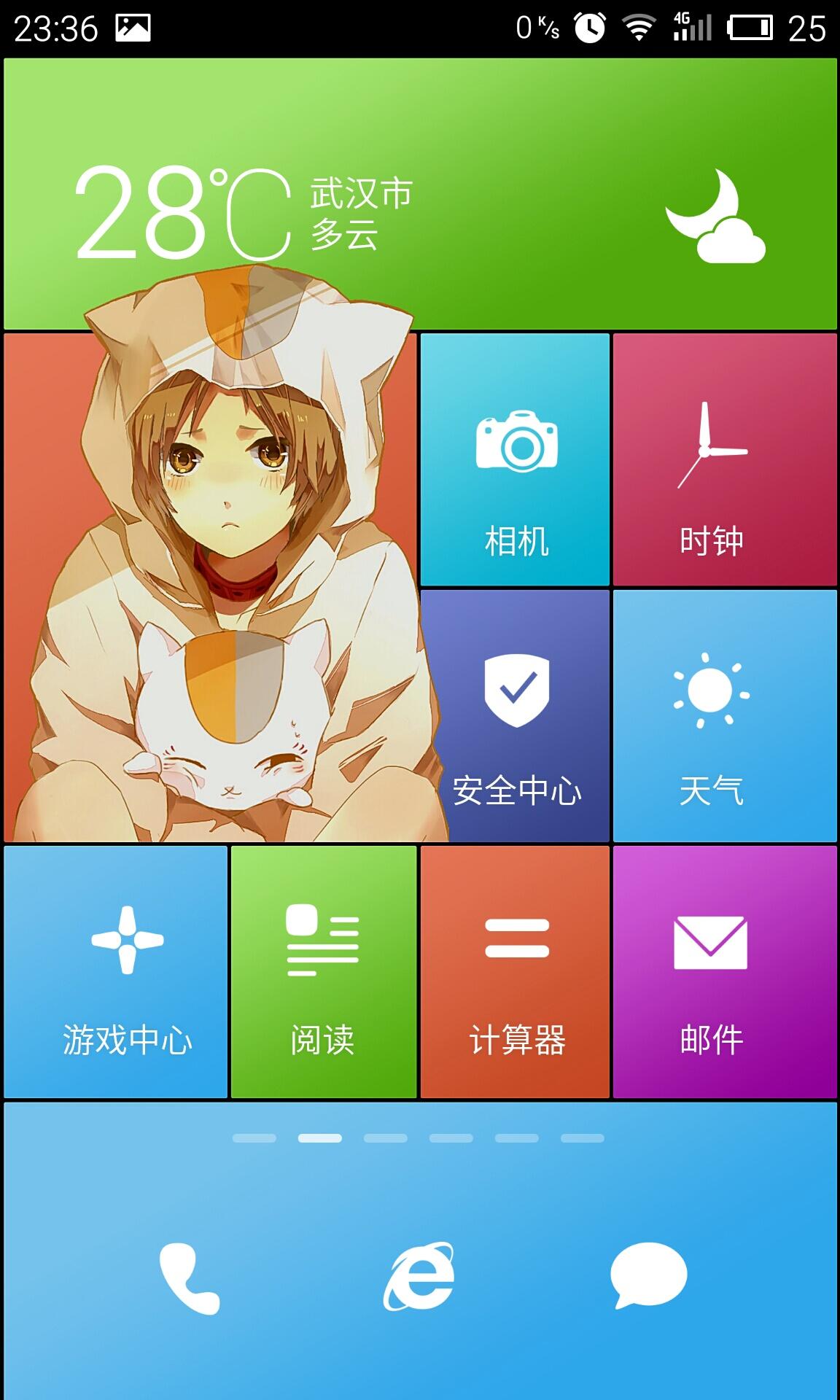Viewport: 840px width, 1400px height.
Task: Open the 时钟 clock tile
Action: [725, 459]
